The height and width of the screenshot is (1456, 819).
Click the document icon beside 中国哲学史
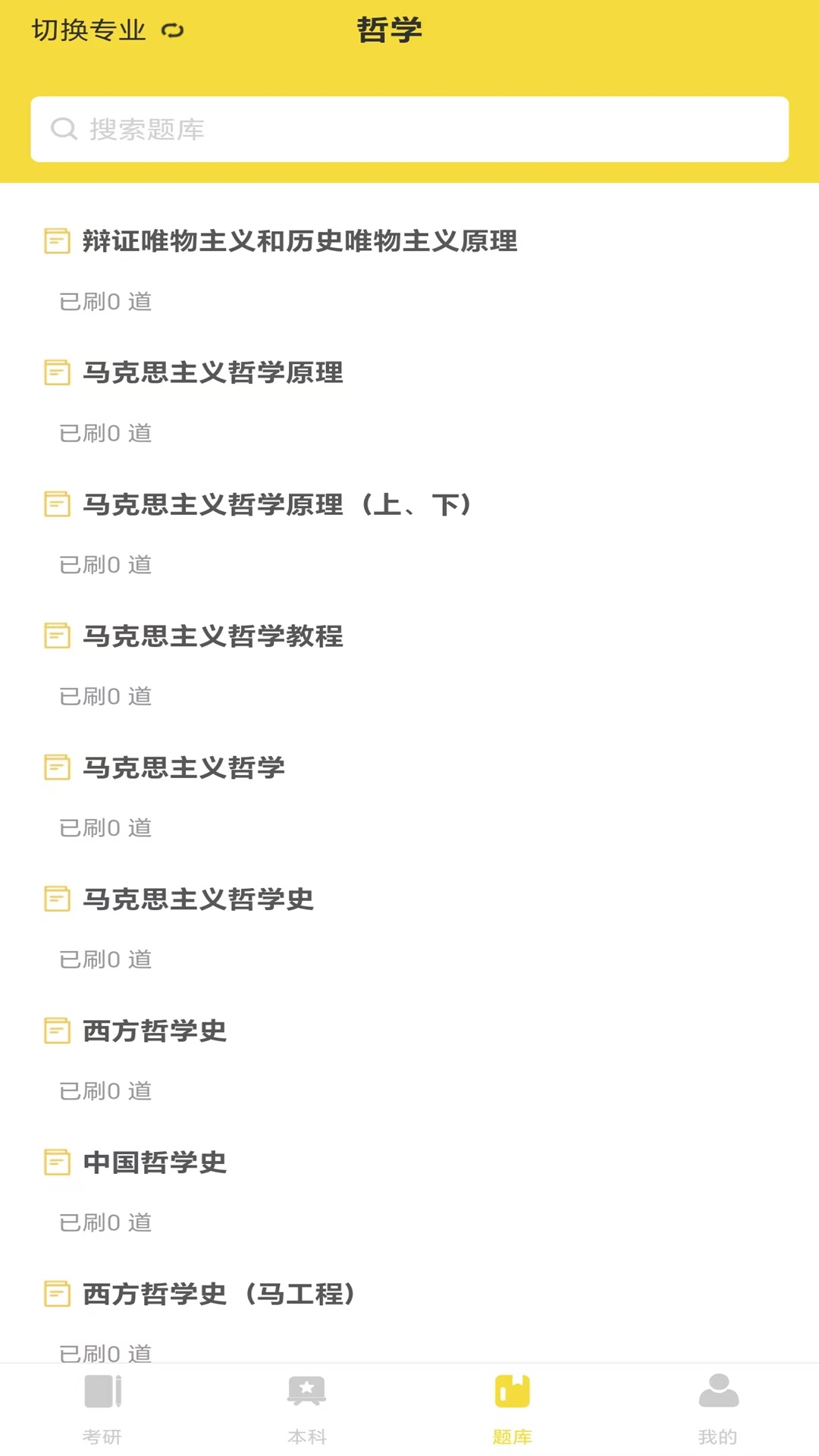(57, 1161)
